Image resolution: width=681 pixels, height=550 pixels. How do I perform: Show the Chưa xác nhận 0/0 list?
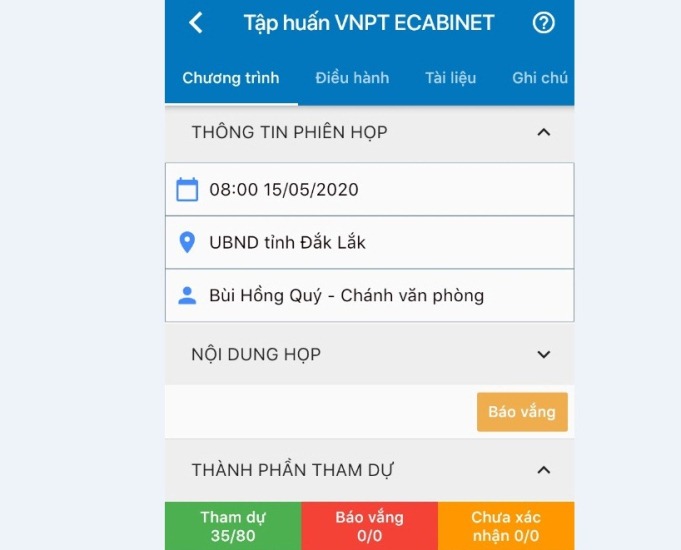(x=506, y=526)
